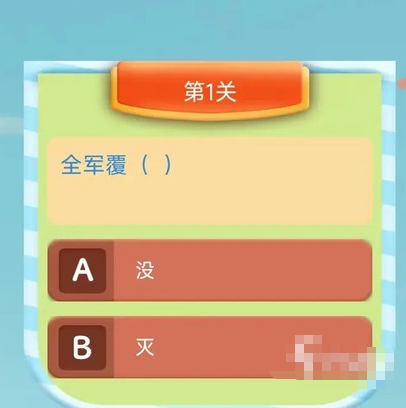Select answer A 没
Viewport: 406px width, 408px height.
coord(210,270)
